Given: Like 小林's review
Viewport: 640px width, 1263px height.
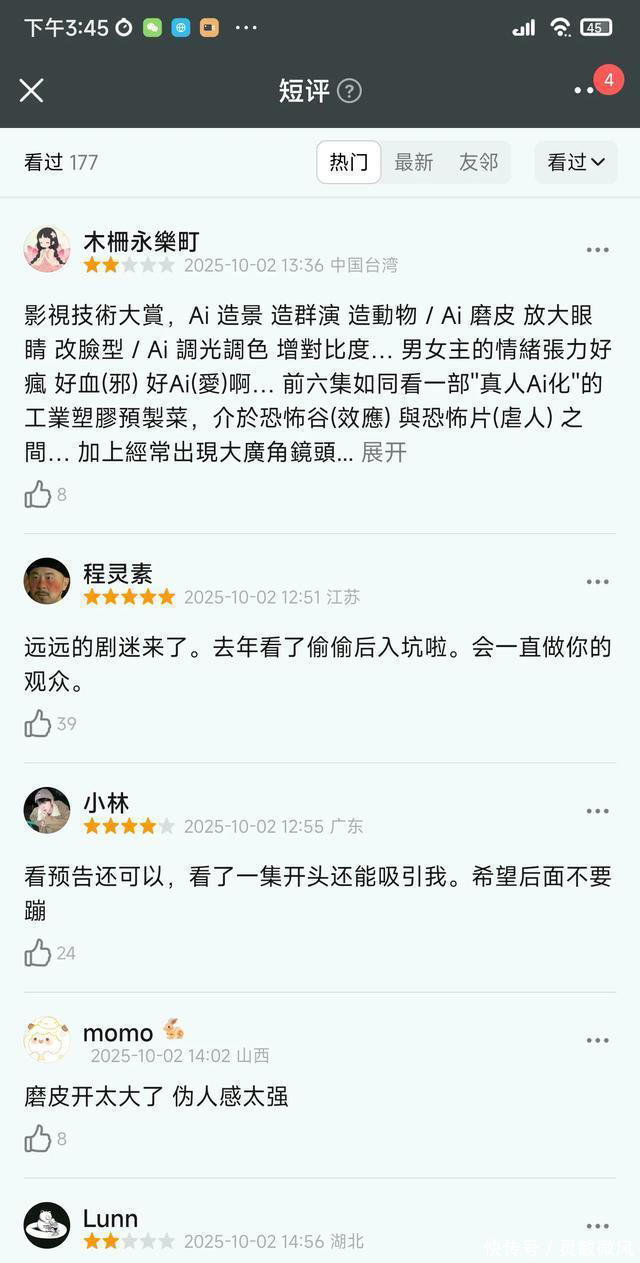Looking at the screenshot, I should (38, 953).
